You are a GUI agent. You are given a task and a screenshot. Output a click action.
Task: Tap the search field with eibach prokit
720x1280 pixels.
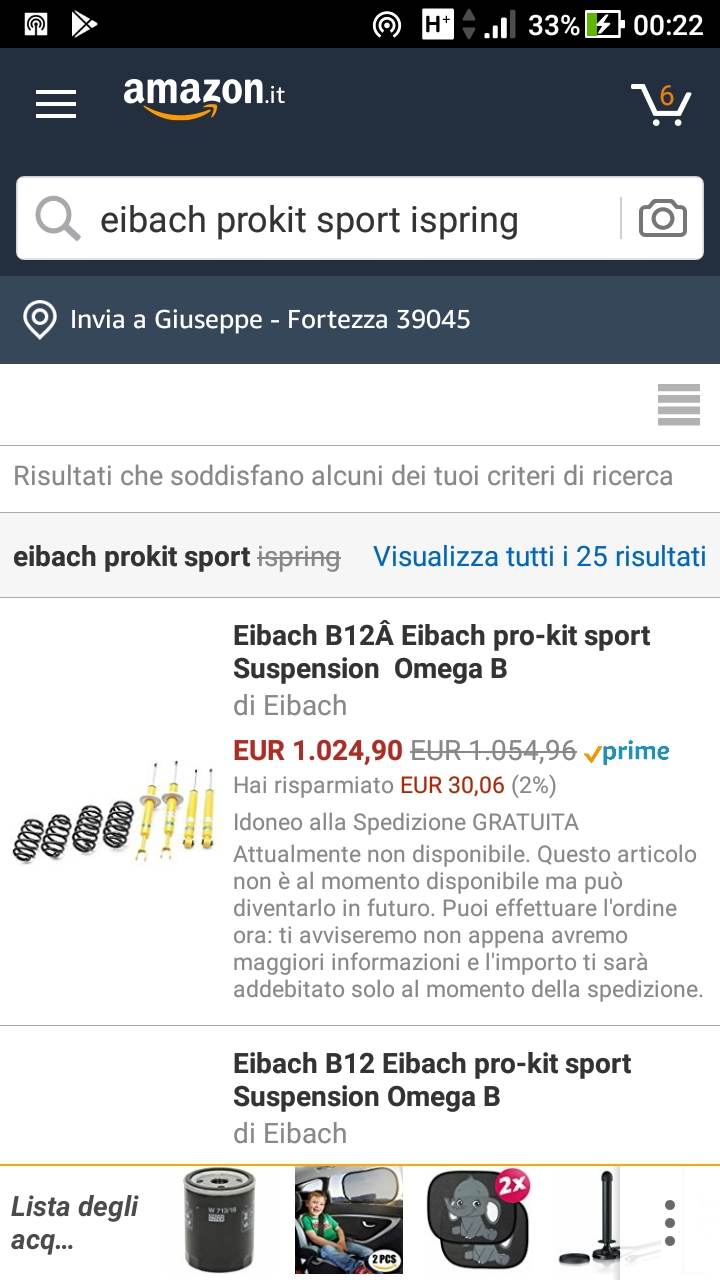[x=310, y=219]
